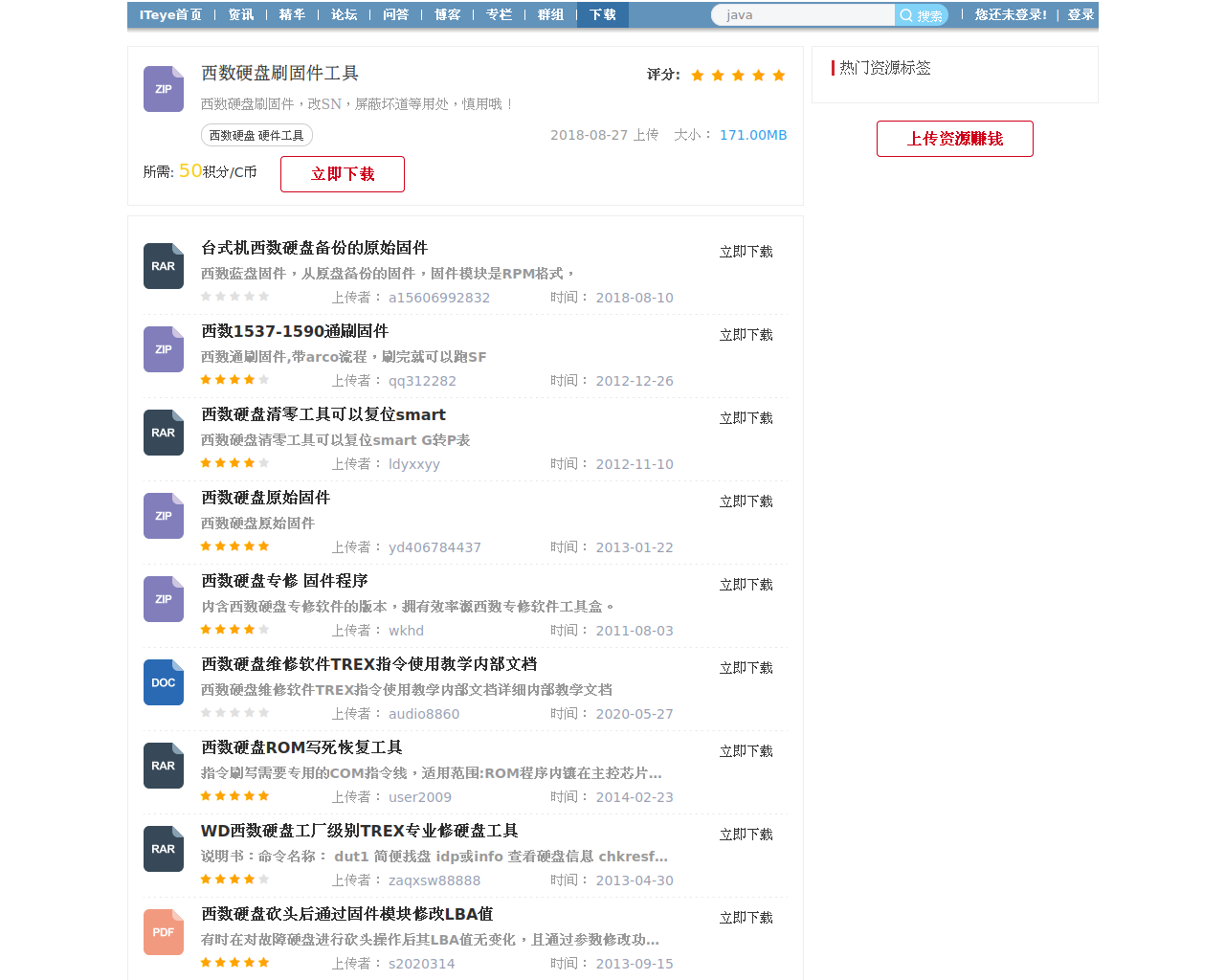Open 西数硬盘清零工具可以复位smart resource

coord(323,414)
